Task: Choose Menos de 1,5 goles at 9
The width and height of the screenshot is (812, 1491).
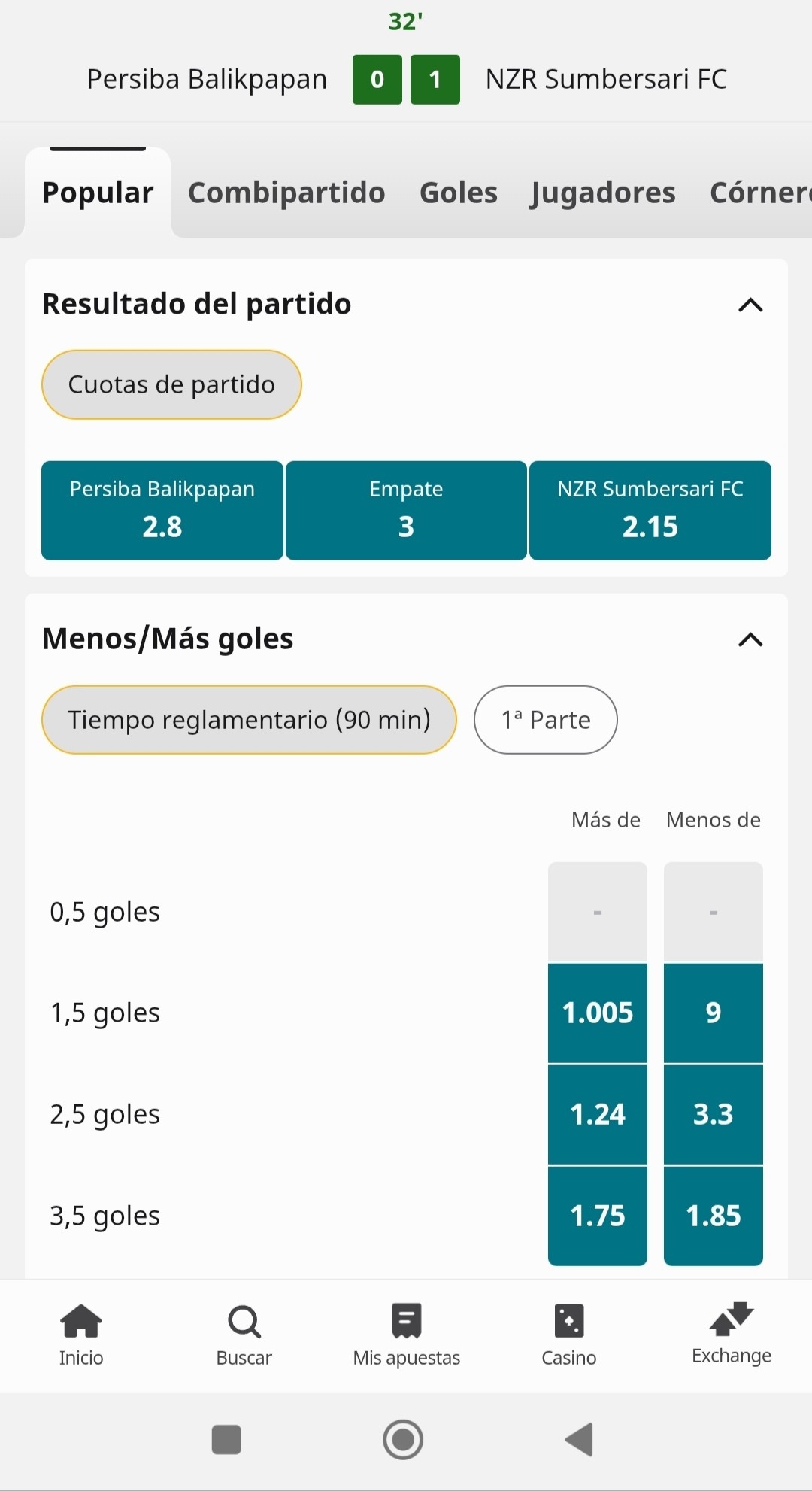Action: point(714,1013)
